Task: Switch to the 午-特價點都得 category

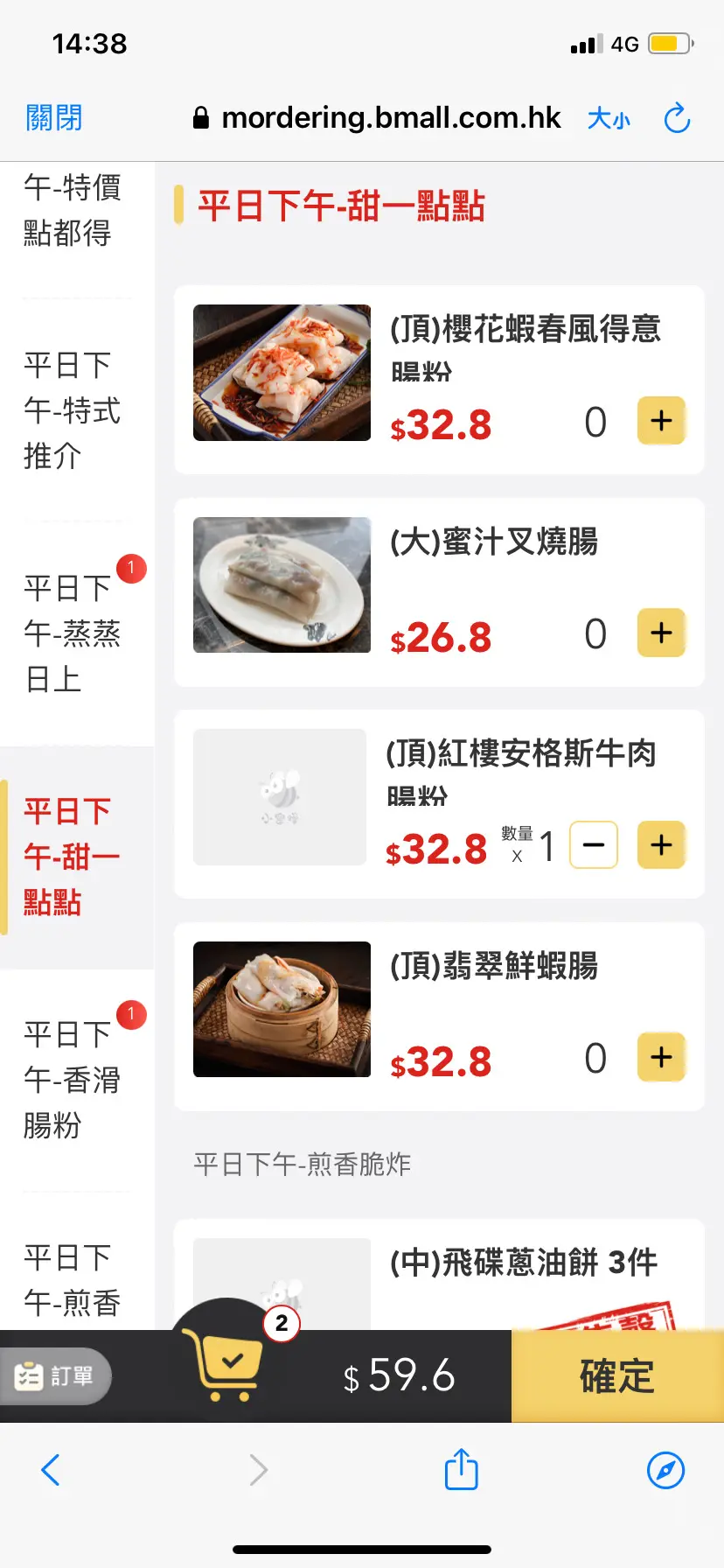Action: (x=72, y=210)
